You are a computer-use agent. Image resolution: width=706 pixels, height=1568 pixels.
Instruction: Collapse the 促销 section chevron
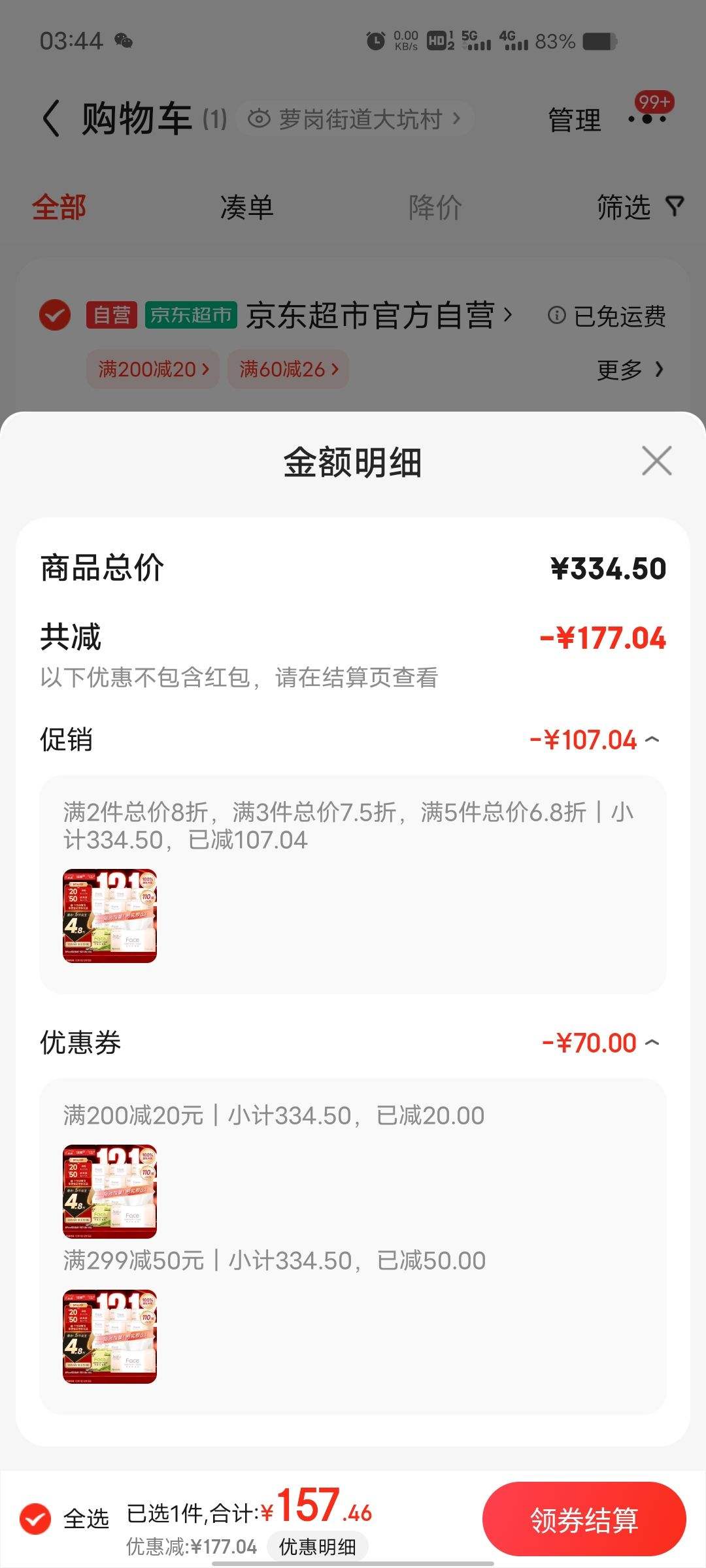point(652,739)
